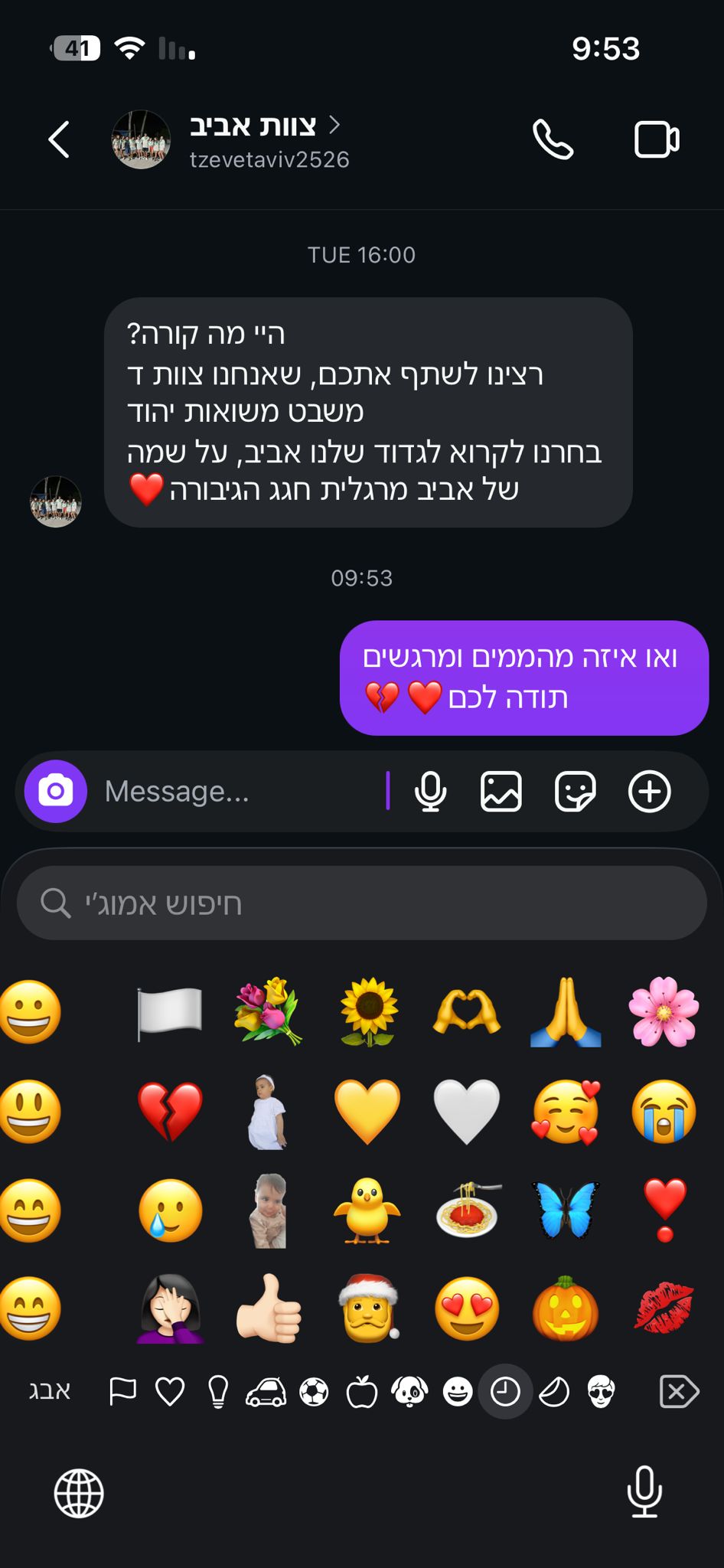Open the photo gallery picker

(501, 791)
